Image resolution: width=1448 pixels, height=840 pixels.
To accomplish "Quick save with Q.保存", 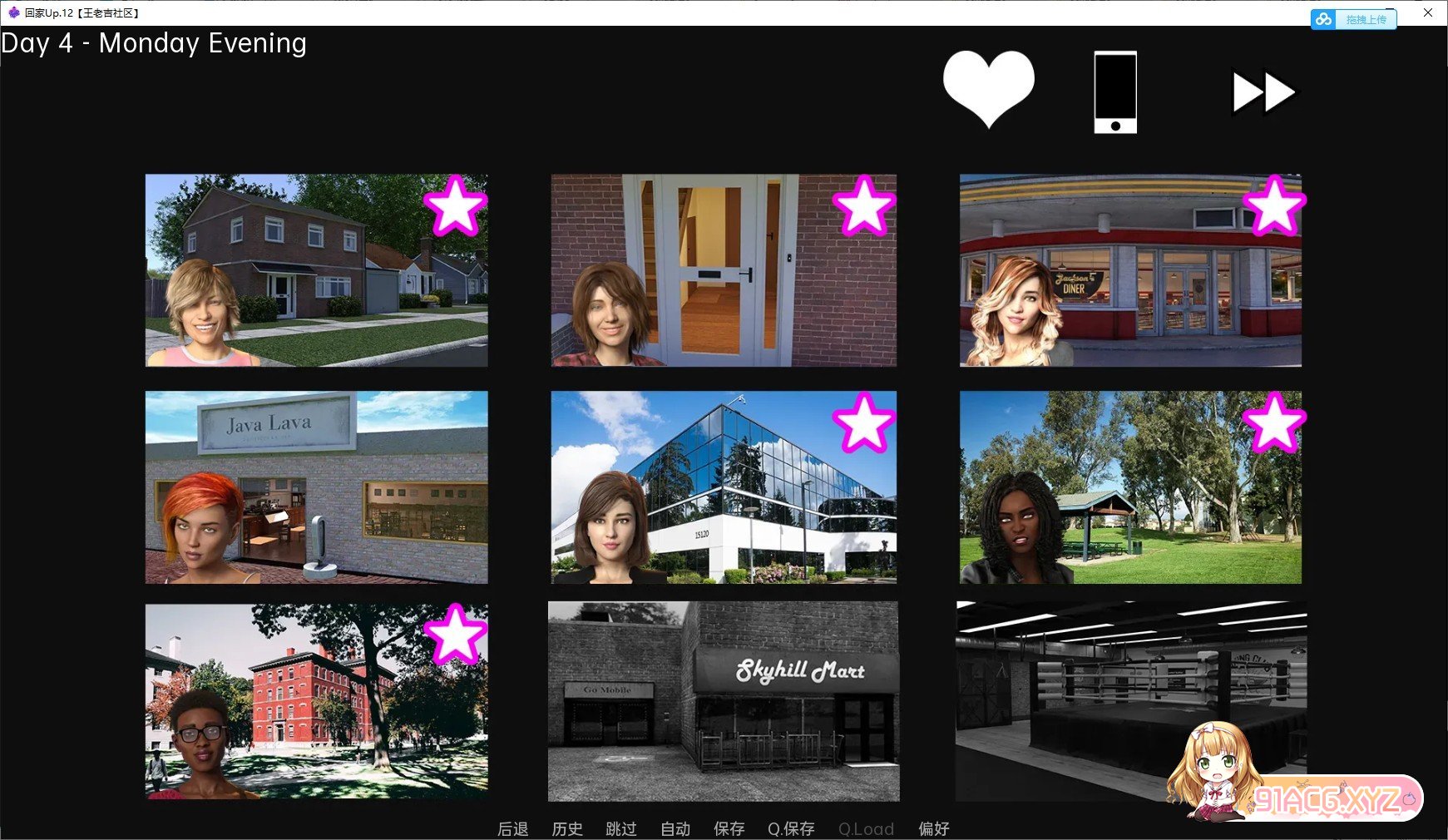I will coord(791,828).
